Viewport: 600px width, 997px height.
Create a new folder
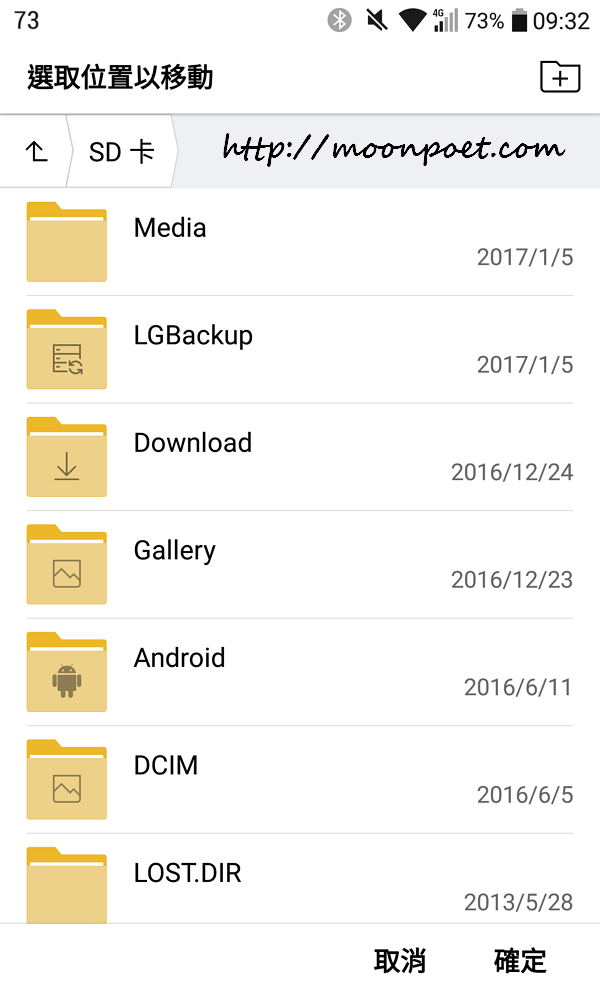559,77
